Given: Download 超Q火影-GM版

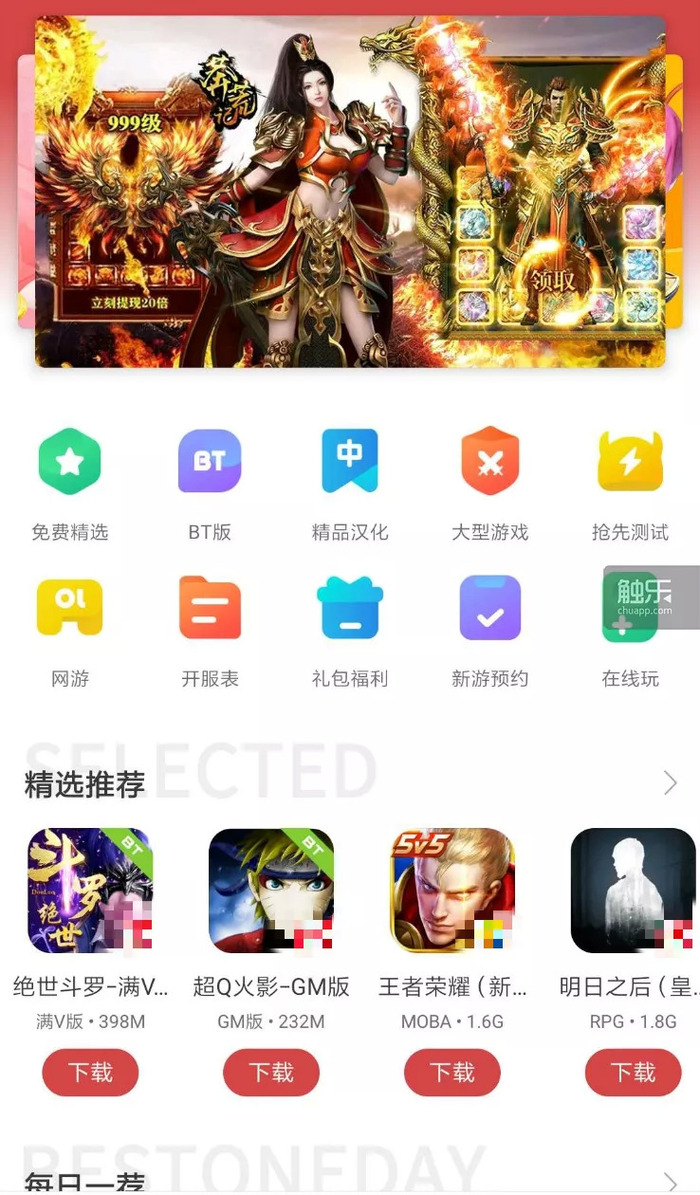Looking at the screenshot, I should (x=271, y=1073).
